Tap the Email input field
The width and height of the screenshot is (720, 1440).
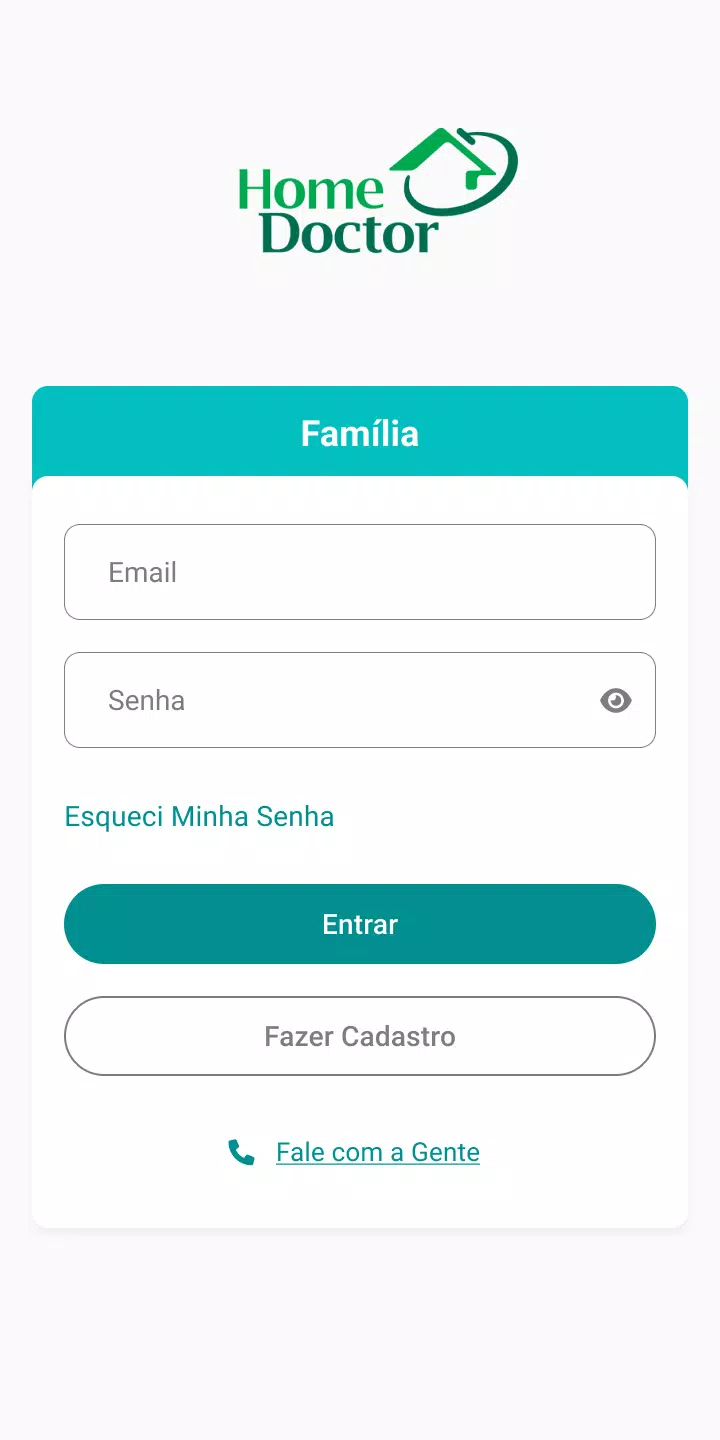[360, 572]
